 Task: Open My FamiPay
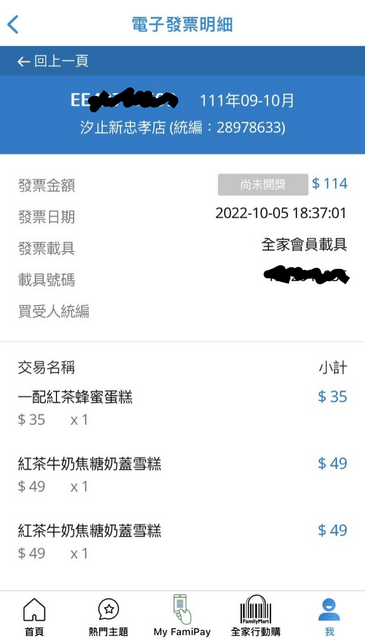point(182,616)
